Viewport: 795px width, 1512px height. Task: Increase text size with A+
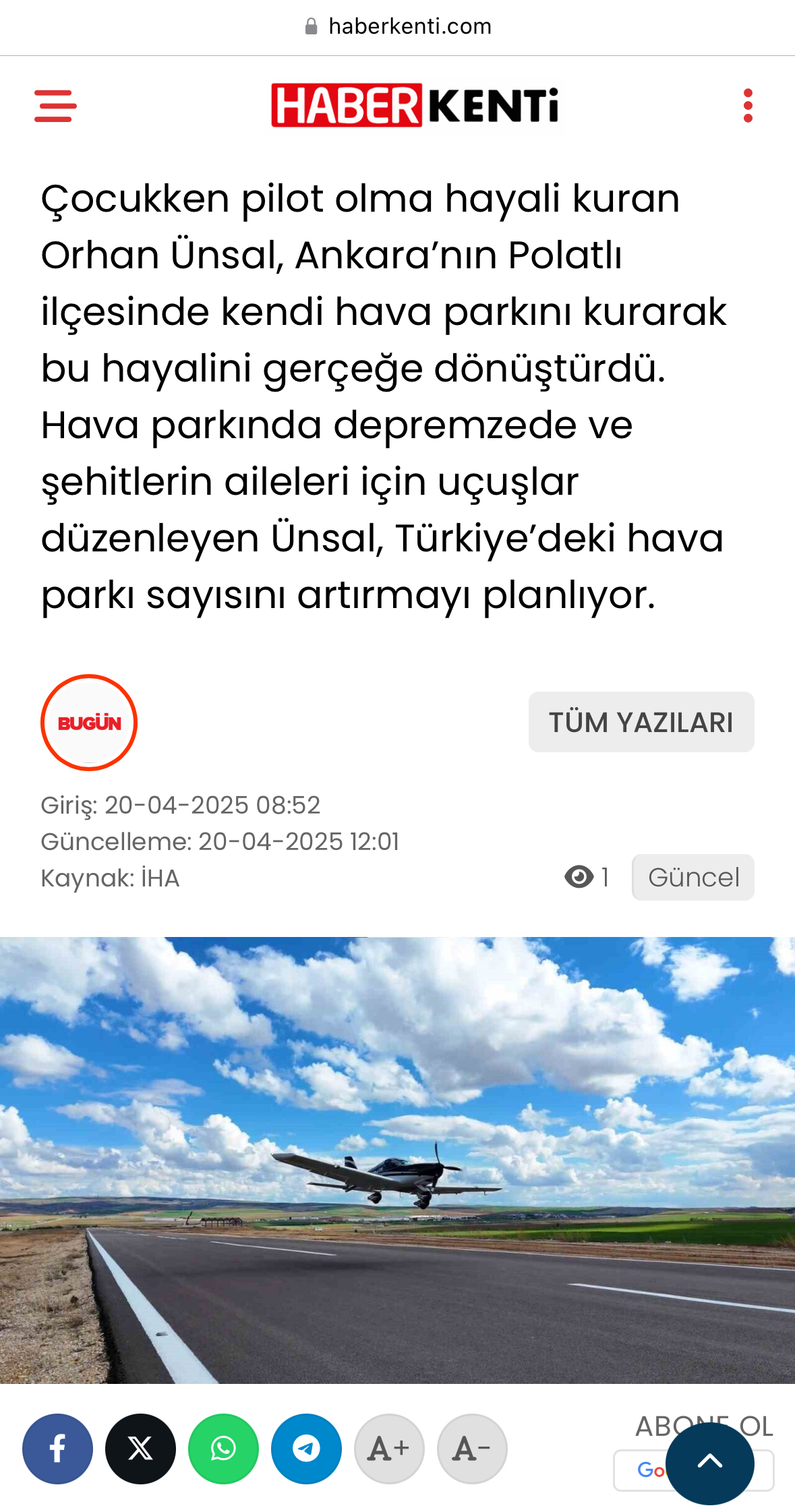click(389, 1449)
